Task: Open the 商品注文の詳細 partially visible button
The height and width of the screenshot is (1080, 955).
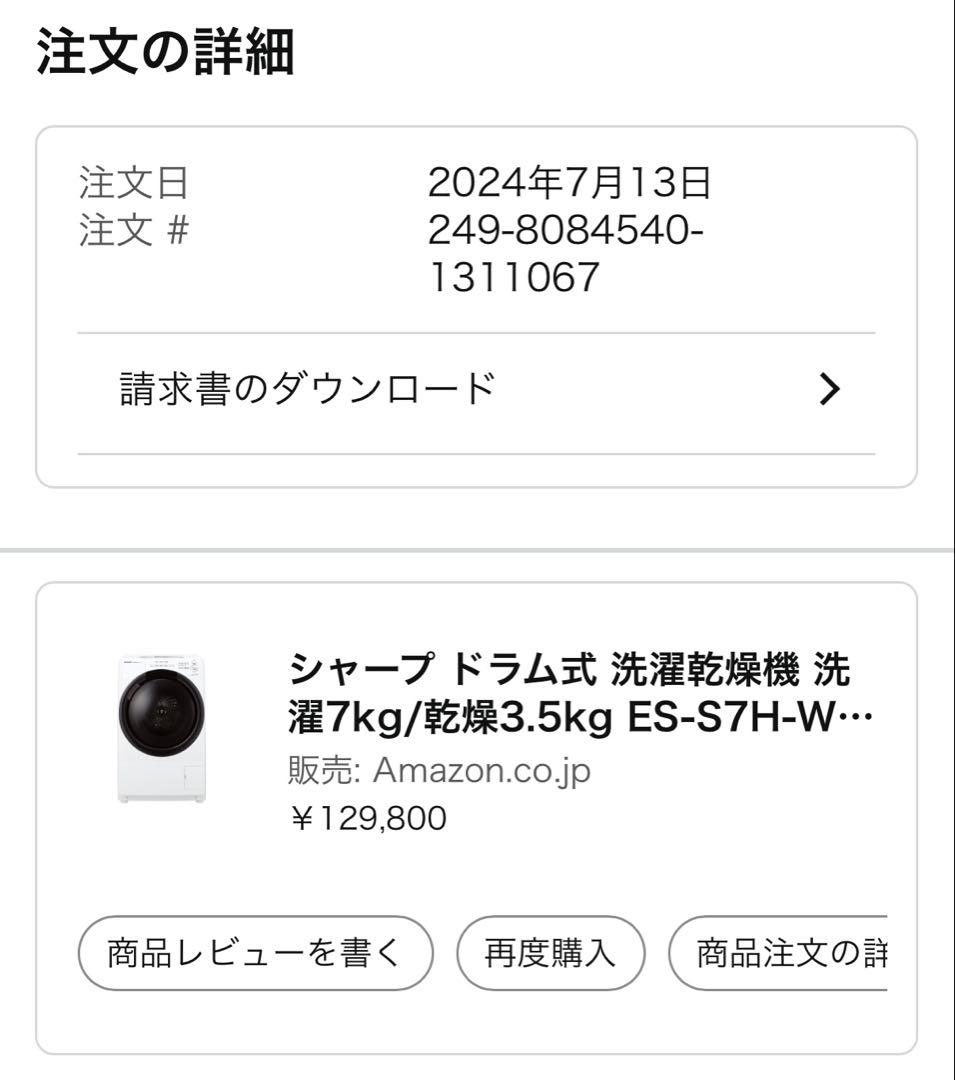Action: [790, 955]
